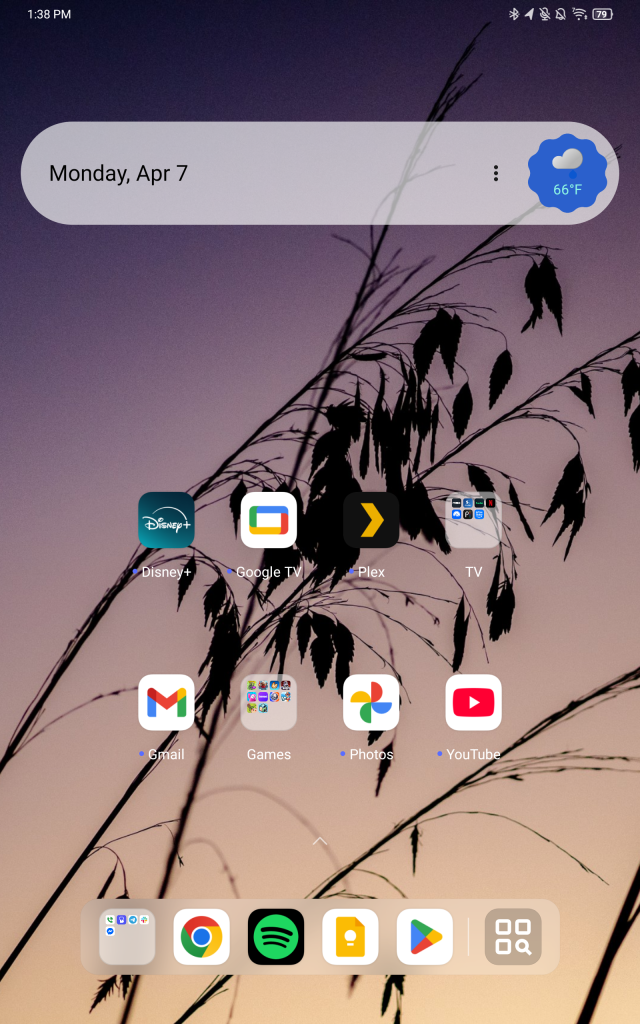Open the Plex app
Screen dimensions: 640x1024
click(371, 520)
